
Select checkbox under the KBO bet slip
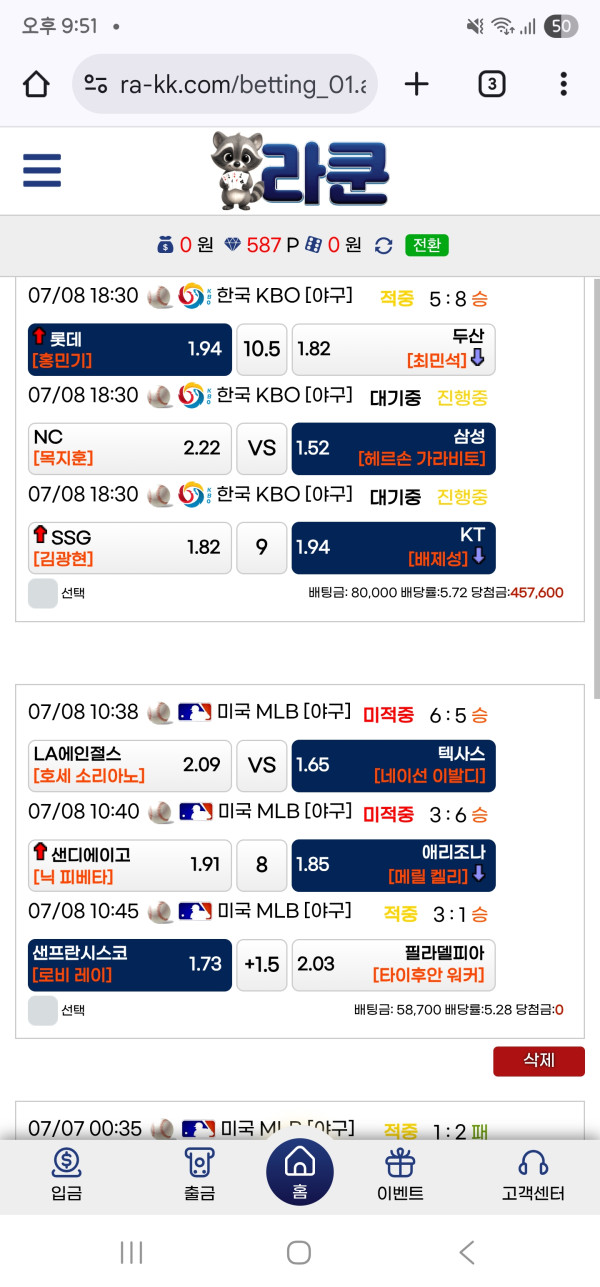coord(43,593)
